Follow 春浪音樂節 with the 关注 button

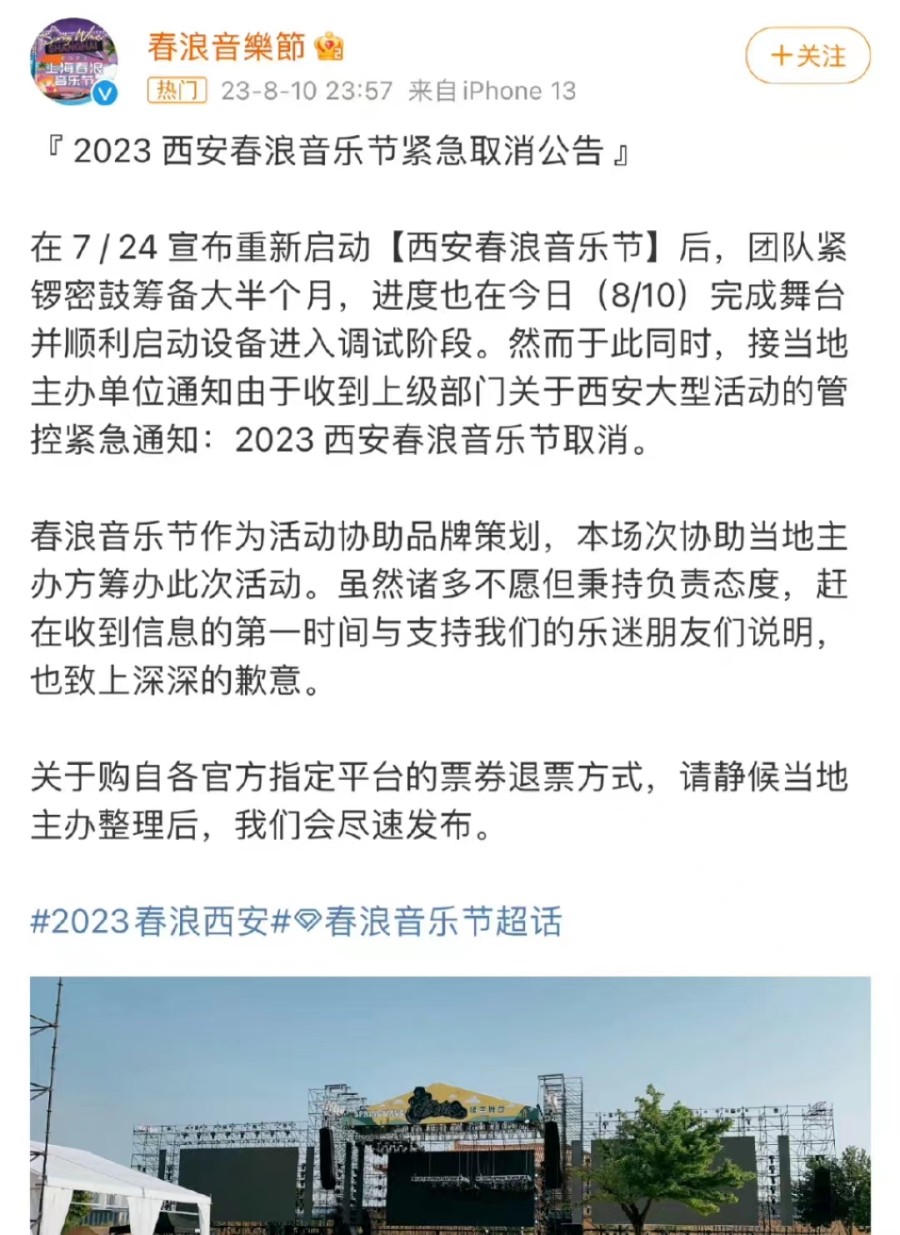pyautogui.click(x=807, y=55)
